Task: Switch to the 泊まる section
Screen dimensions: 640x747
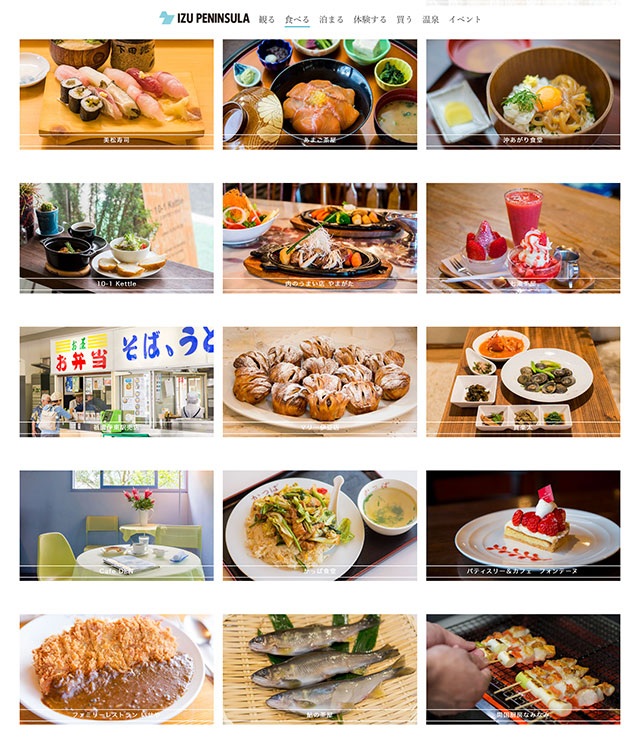Action: [331, 19]
